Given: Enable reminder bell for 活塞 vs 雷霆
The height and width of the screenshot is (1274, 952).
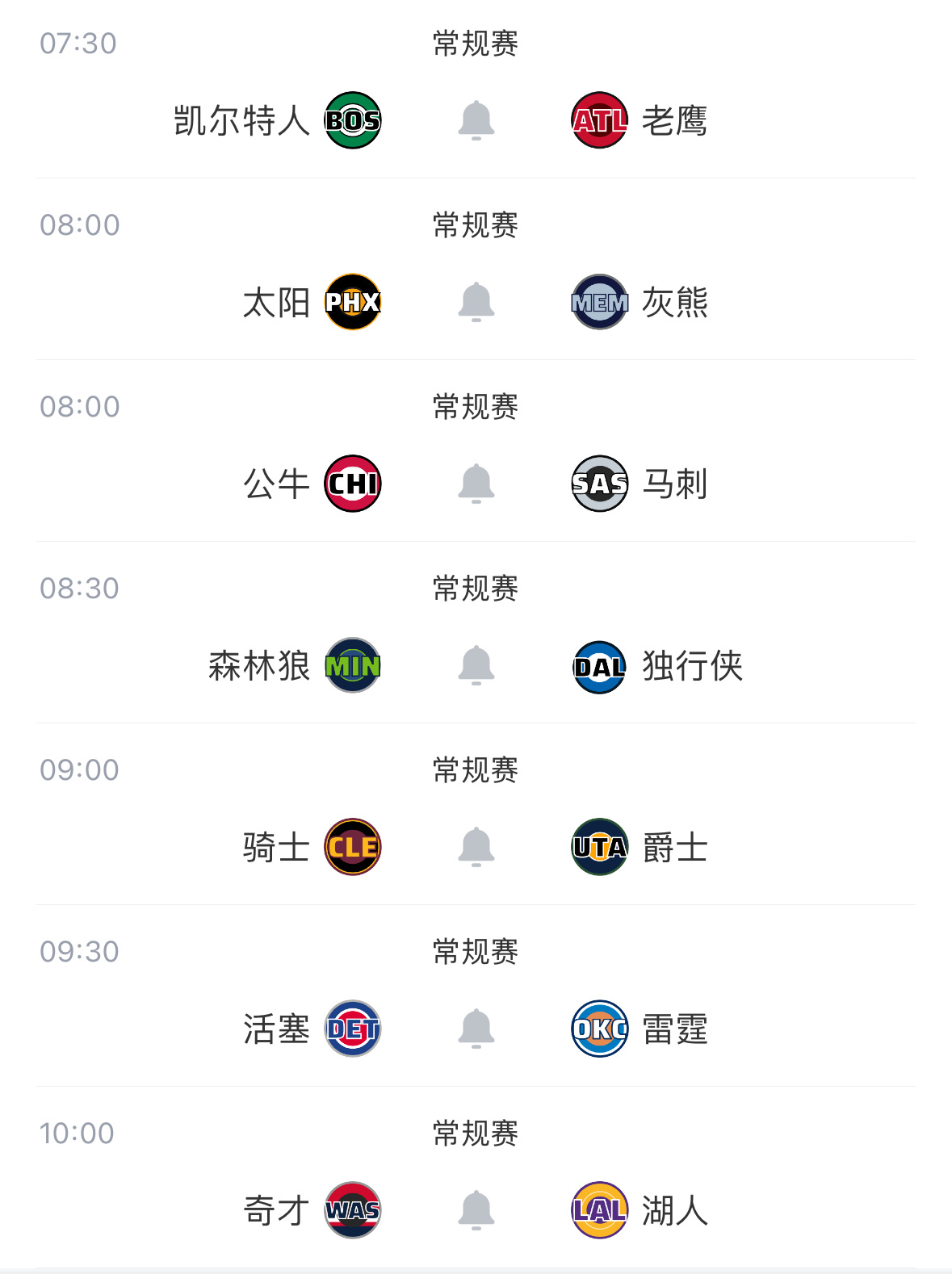Looking at the screenshot, I should (476, 1029).
